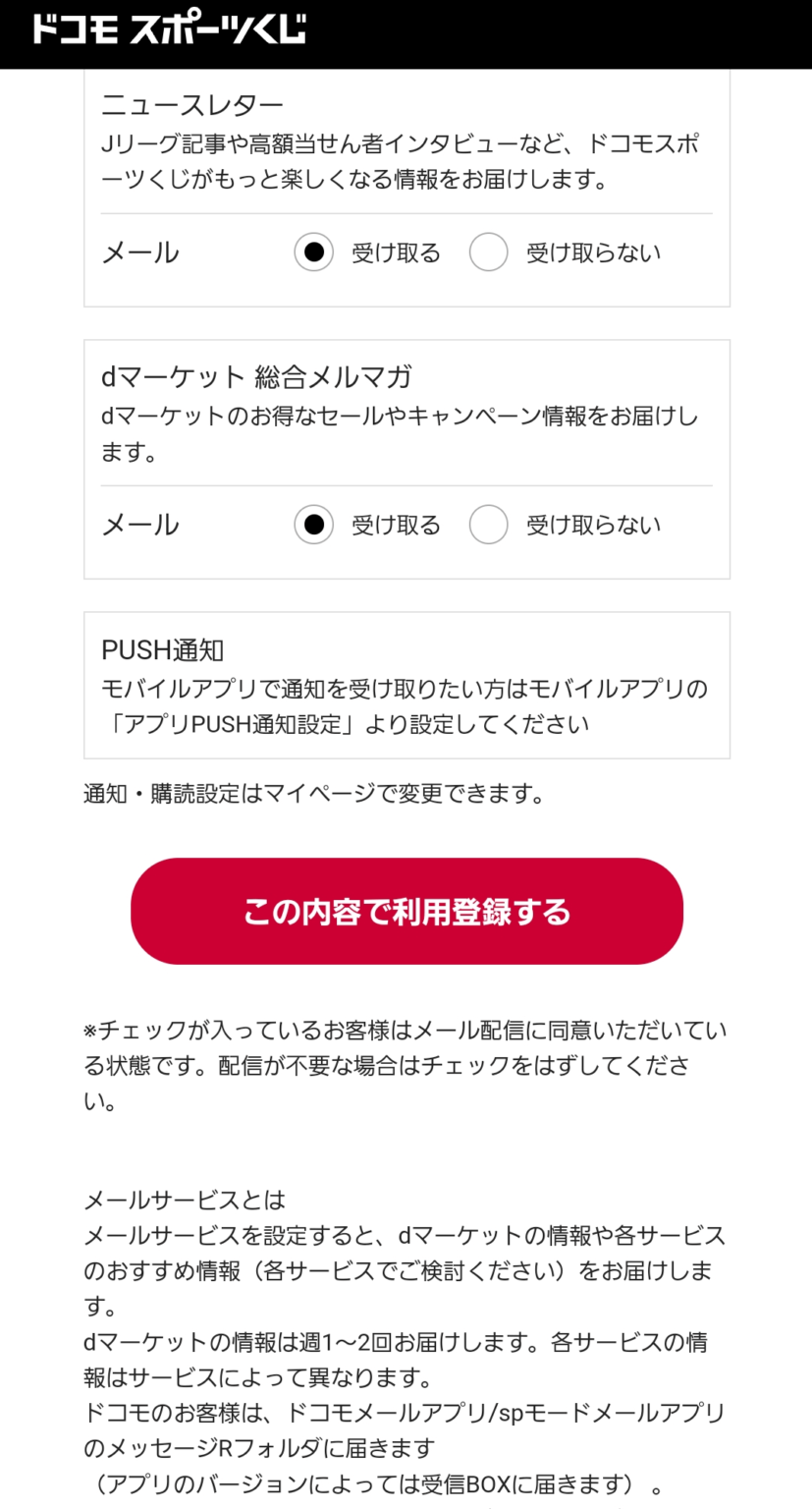Select 受け取る for the dマーケット 総合メルマガ mail

click(313, 525)
